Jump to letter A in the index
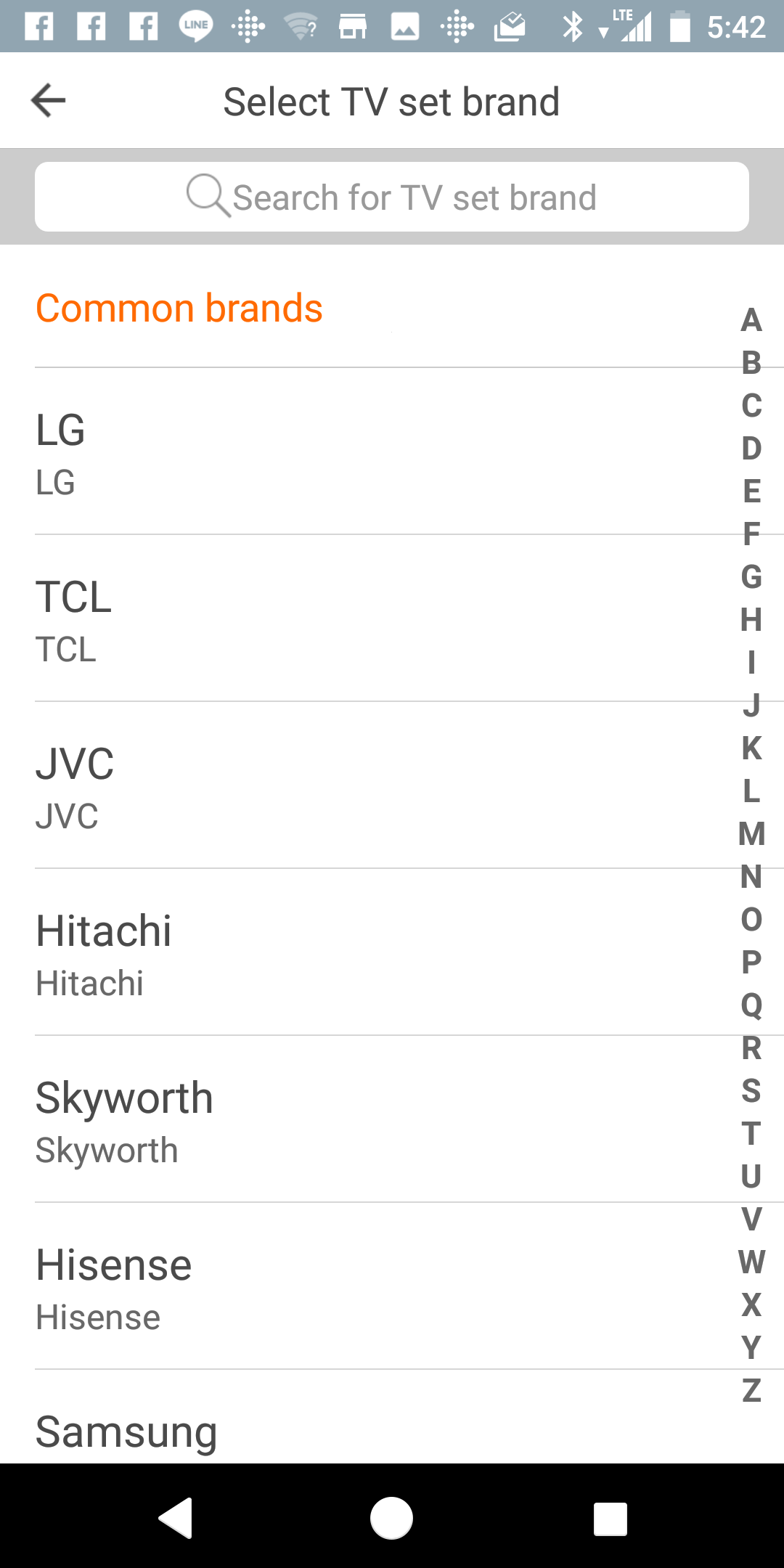This screenshot has width=784, height=1568. [751, 320]
